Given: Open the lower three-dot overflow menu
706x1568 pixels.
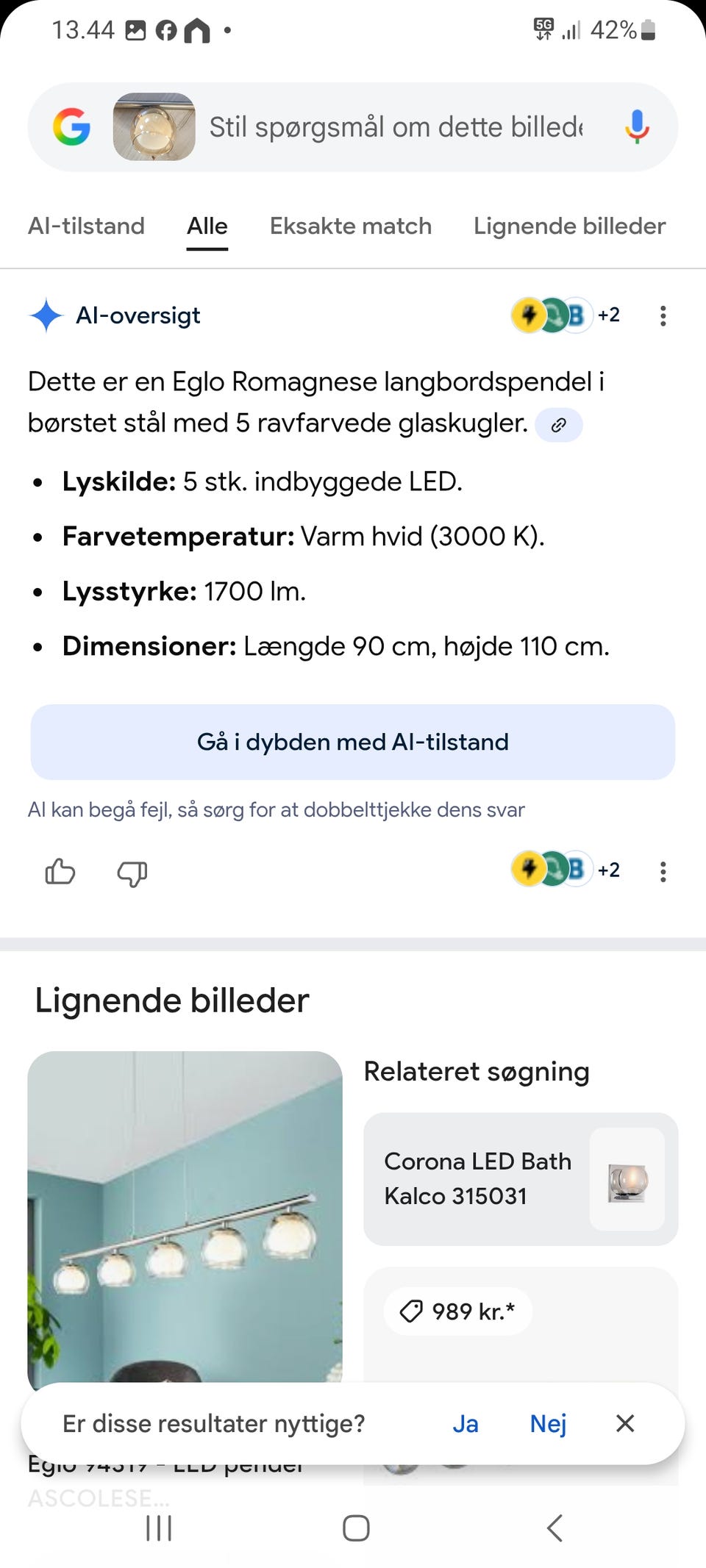Looking at the screenshot, I should [x=663, y=871].
